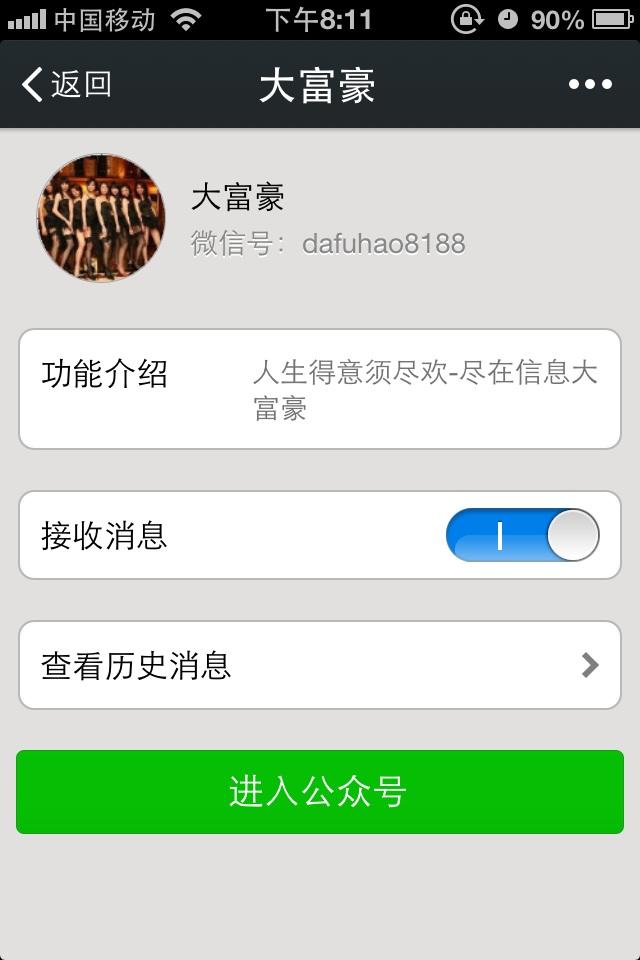
Task: Turn off the 接收消息 switch
Action: 522,536
